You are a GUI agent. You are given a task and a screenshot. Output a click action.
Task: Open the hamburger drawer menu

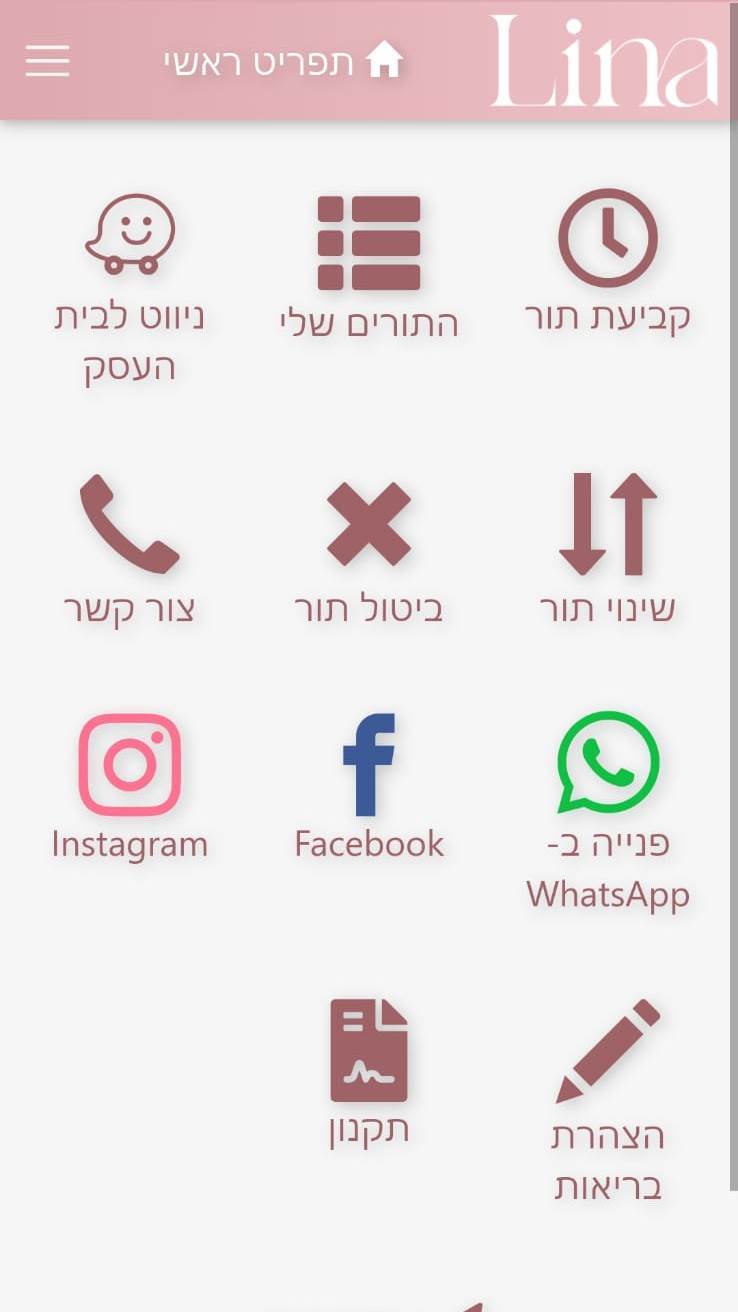[x=48, y=61]
